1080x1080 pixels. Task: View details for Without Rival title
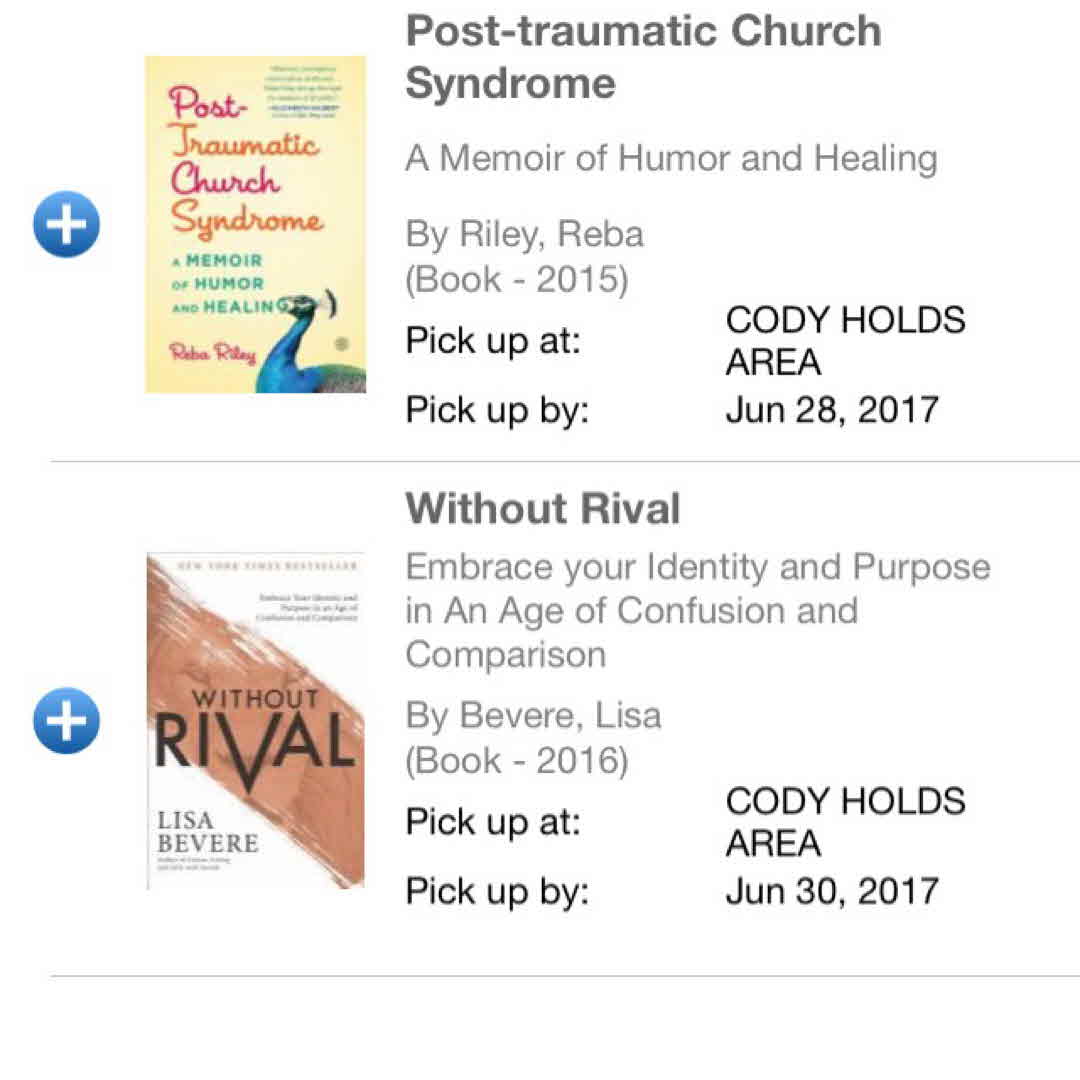(x=543, y=509)
